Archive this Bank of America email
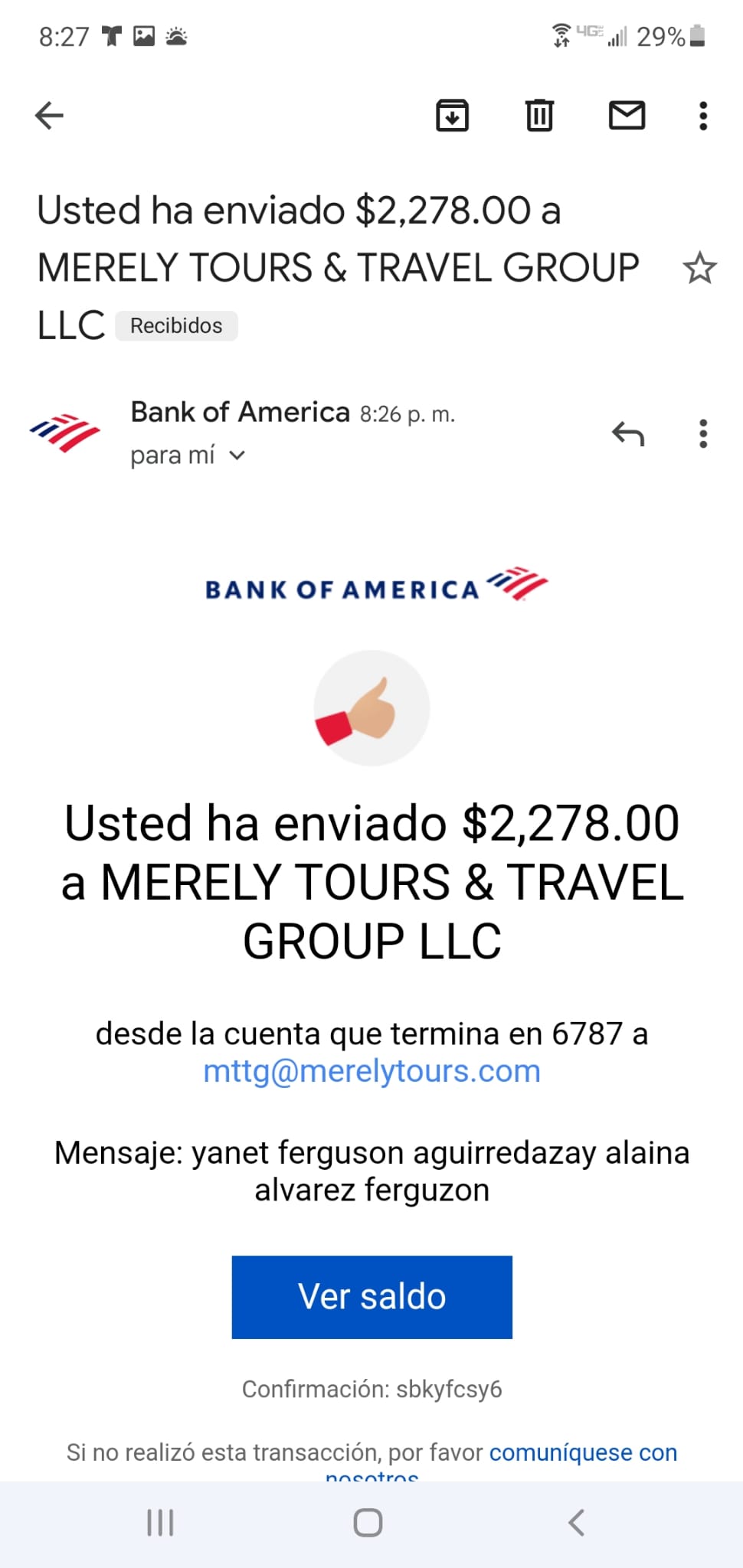Viewport: 743px width, 1568px height. click(452, 116)
